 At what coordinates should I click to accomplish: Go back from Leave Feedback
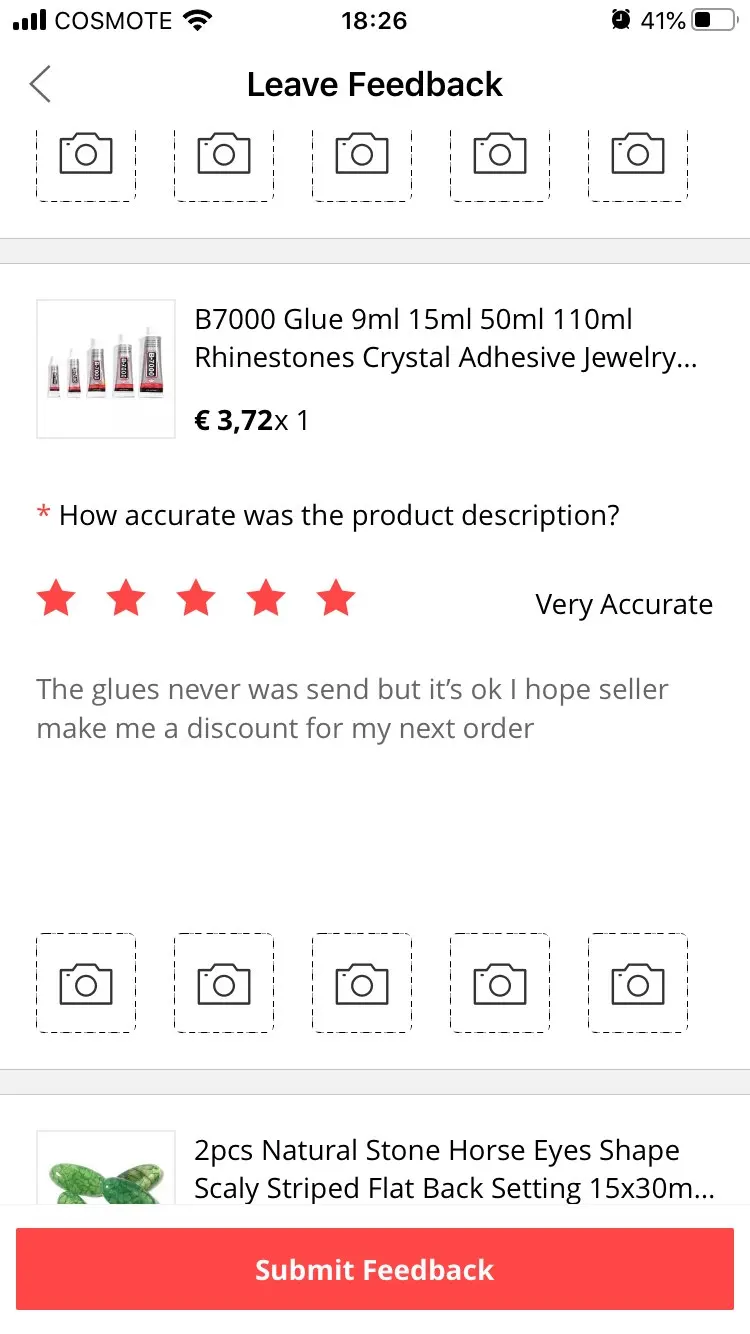40,85
